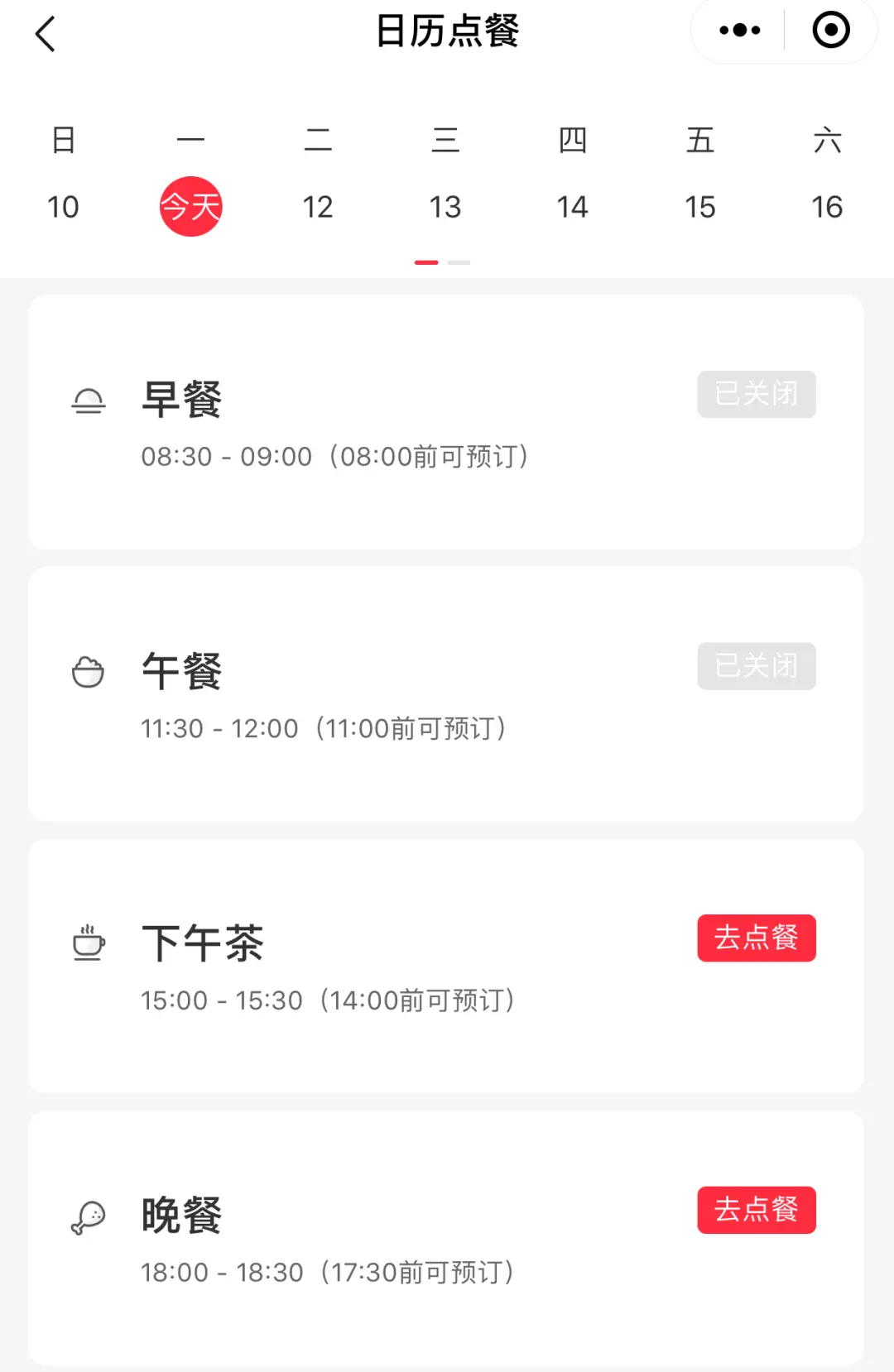Select today in the week calendar
The width and height of the screenshot is (894, 1372).
pyautogui.click(x=190, y=206)
